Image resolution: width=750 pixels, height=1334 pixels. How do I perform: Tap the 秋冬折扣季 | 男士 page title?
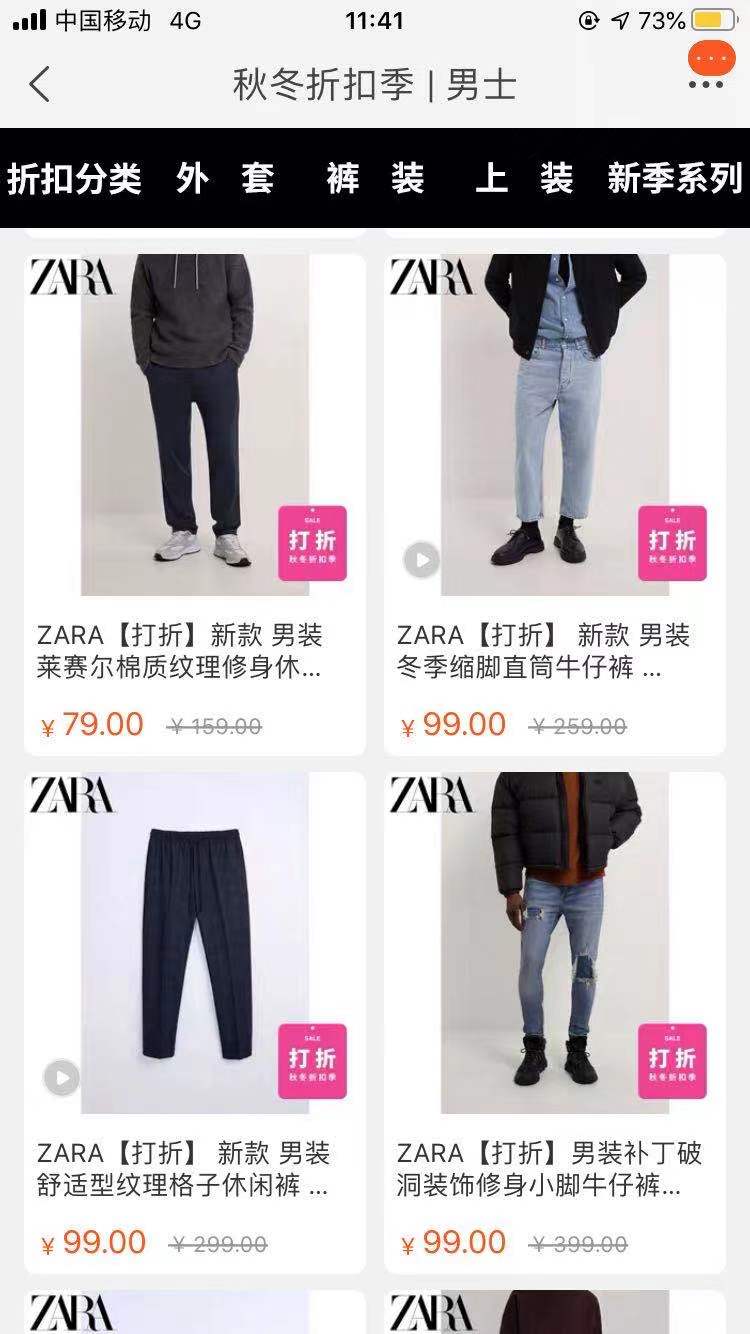[375, 86]
